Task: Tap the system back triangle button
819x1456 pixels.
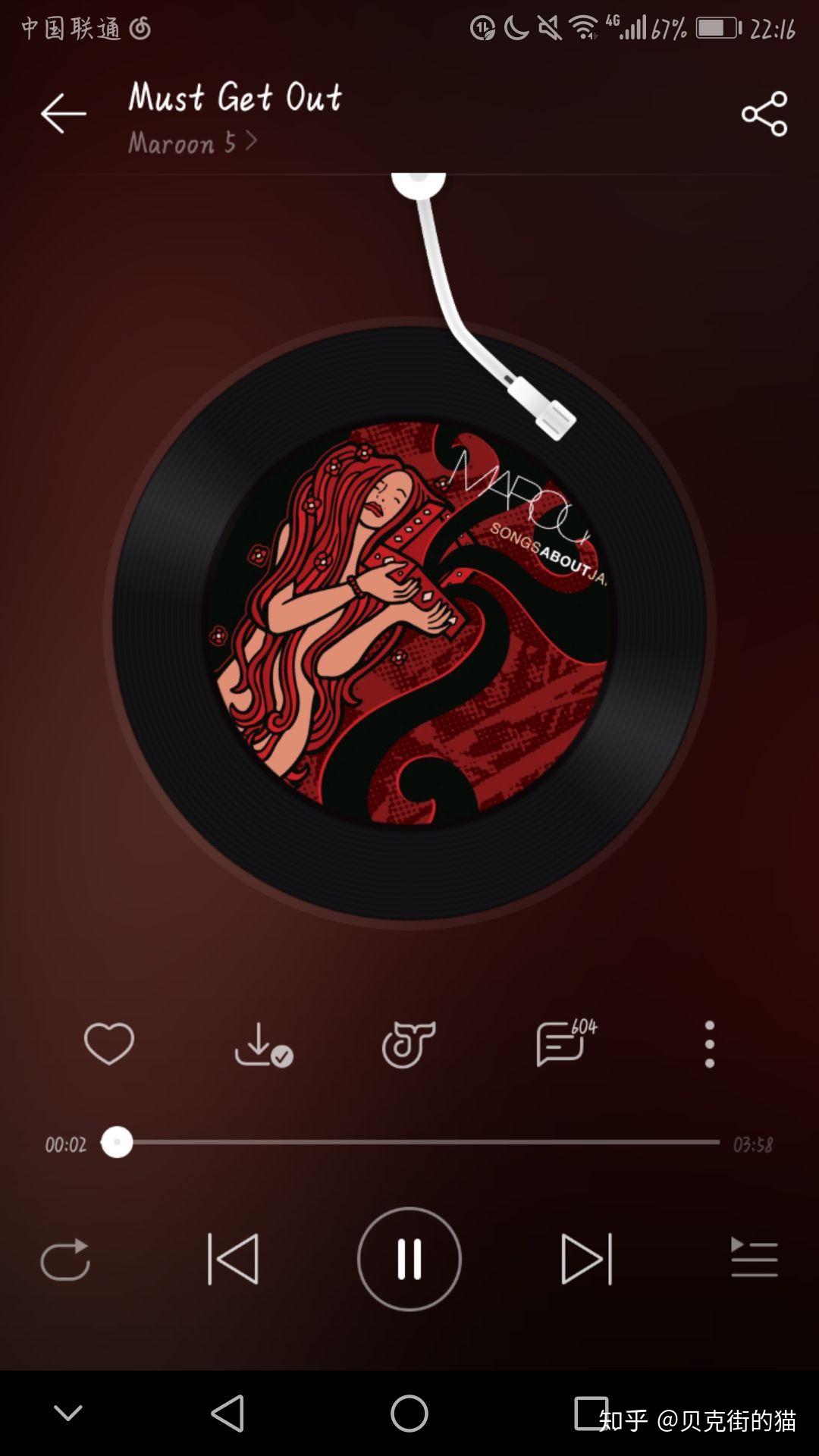Action: (x=227, y=1414)
